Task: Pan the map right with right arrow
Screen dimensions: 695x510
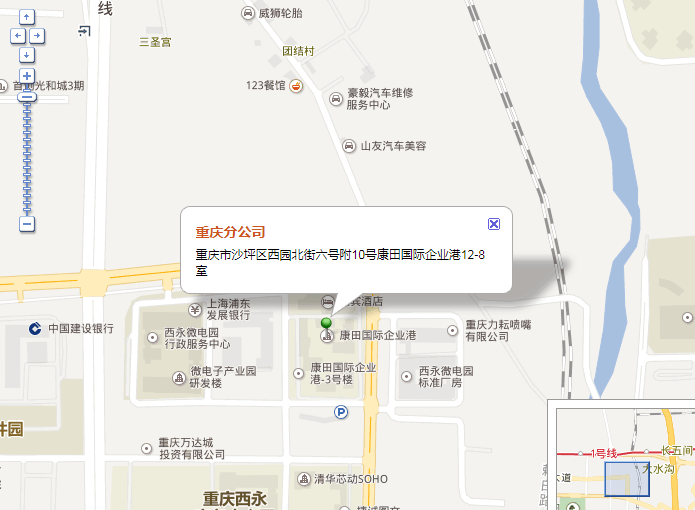Action: click(x=37, y=35)
